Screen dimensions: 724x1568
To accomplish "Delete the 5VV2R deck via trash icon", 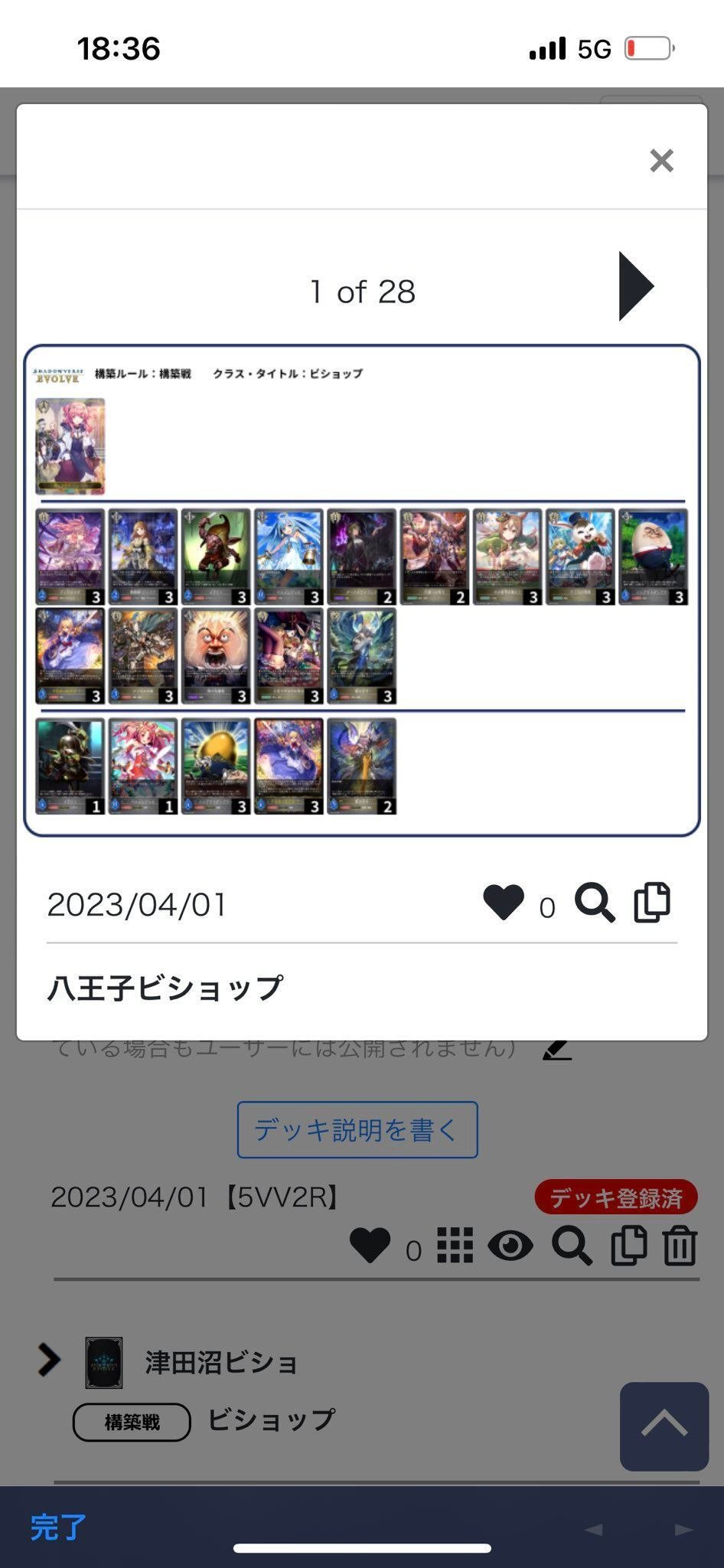I will coord(680,1246).
